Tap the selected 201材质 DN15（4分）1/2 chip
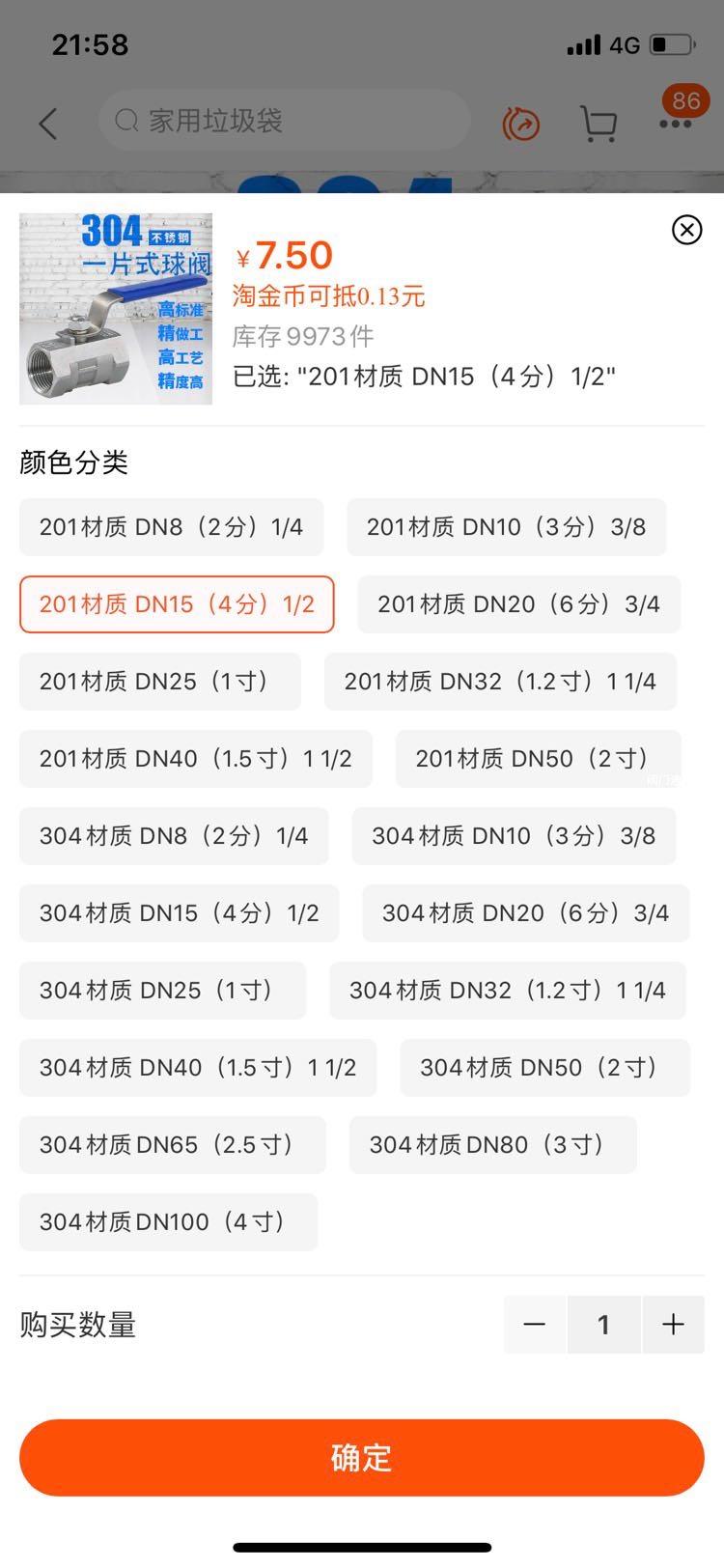Image resolution: width=724 pixels, height=1568 pixels. pyautogui.click(x=177, y=604)
